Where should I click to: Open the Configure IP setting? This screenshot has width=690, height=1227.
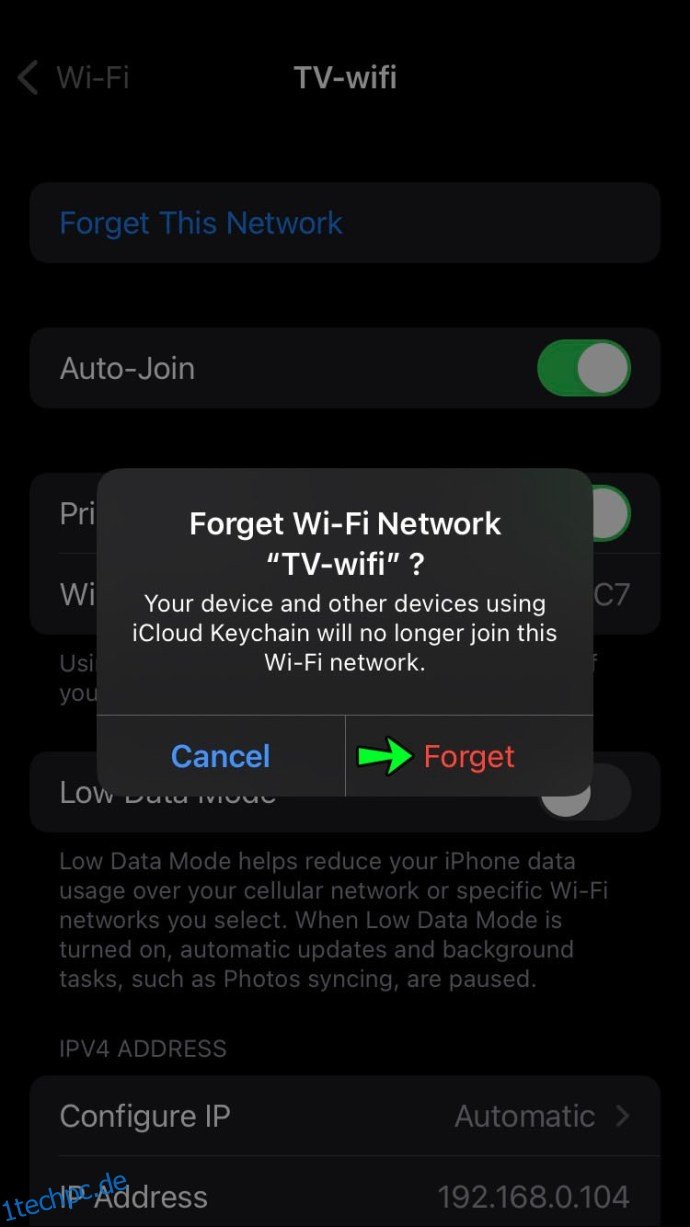click(x=345, y=1116)
